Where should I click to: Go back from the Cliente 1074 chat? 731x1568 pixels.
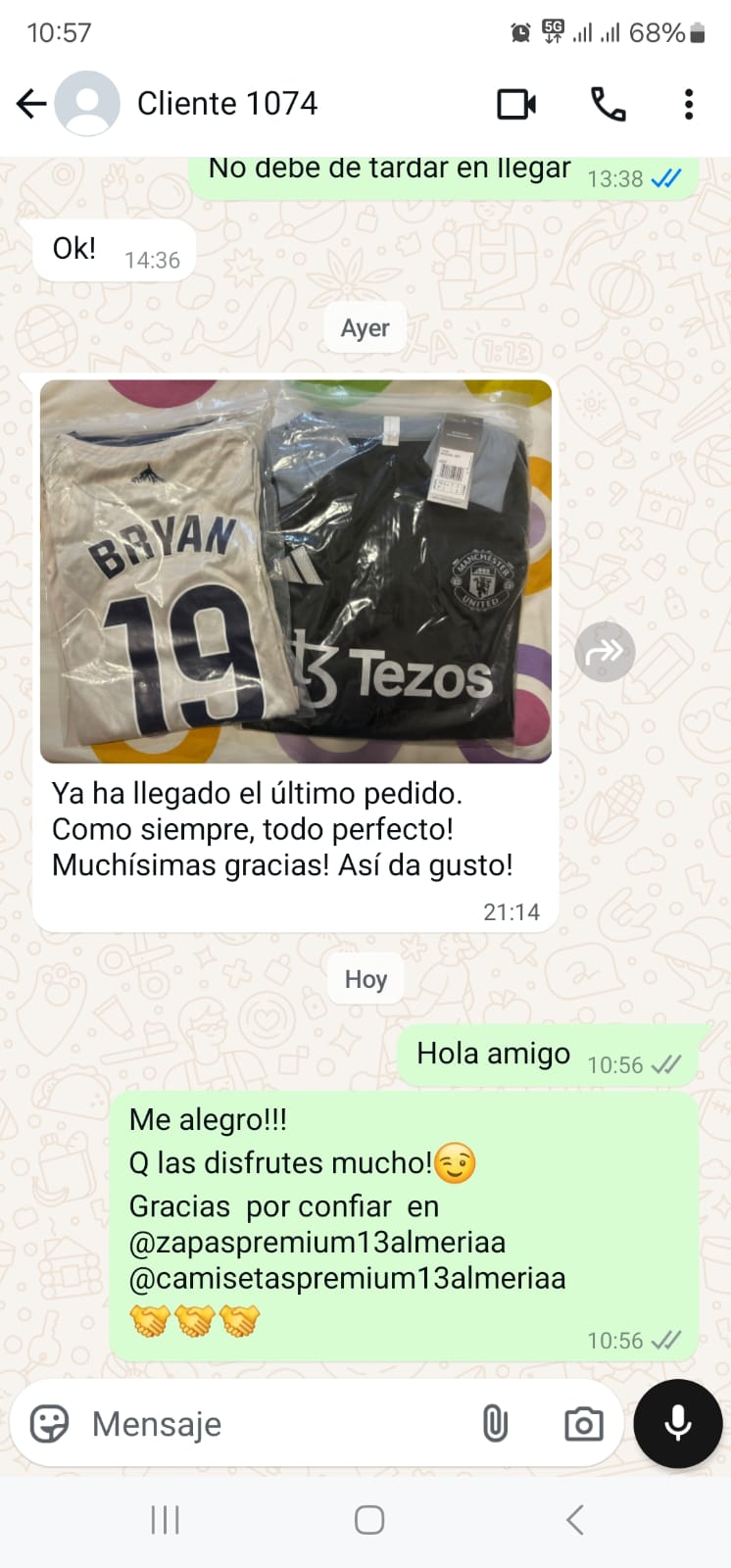point(31,103)
